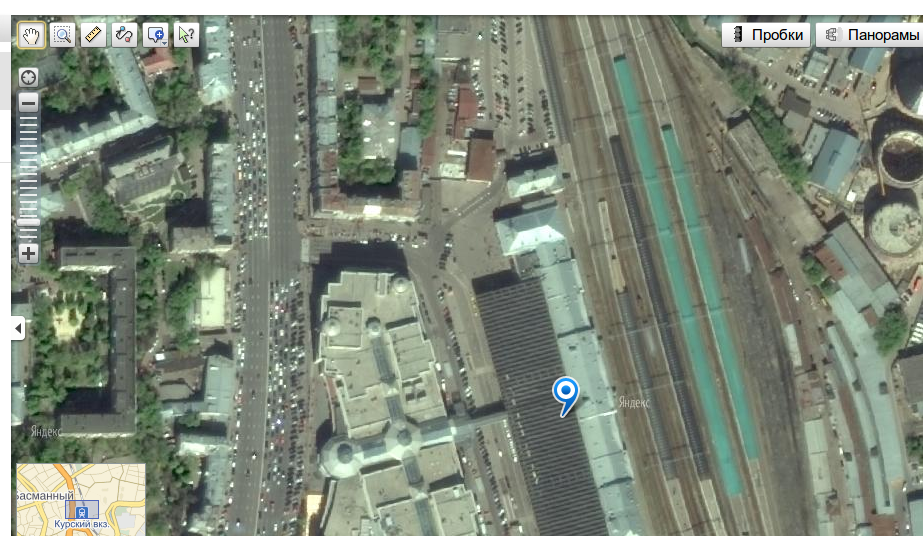
Task: Zoom out with the minus button
Action: pos(28,102)
